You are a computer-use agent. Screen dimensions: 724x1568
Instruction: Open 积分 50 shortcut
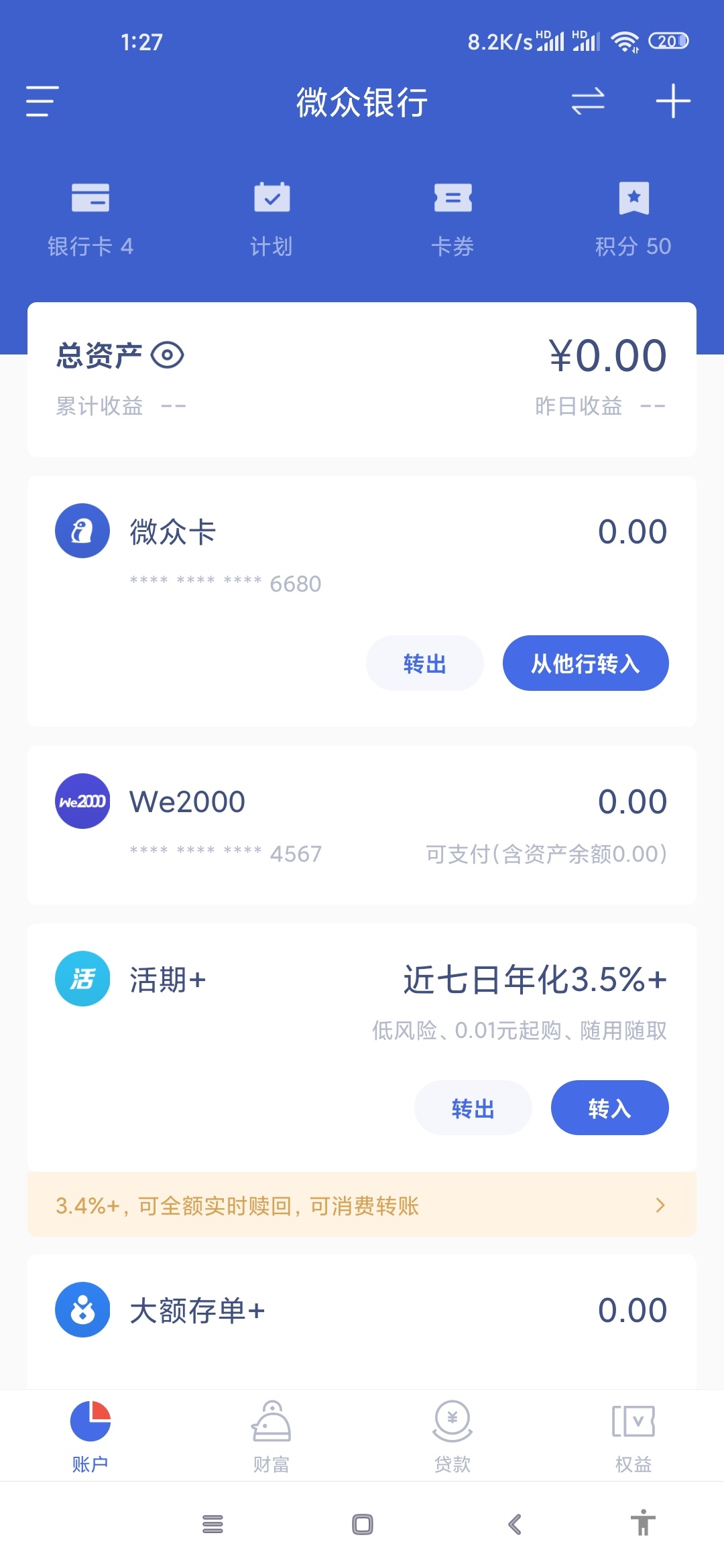click(633, 219)
